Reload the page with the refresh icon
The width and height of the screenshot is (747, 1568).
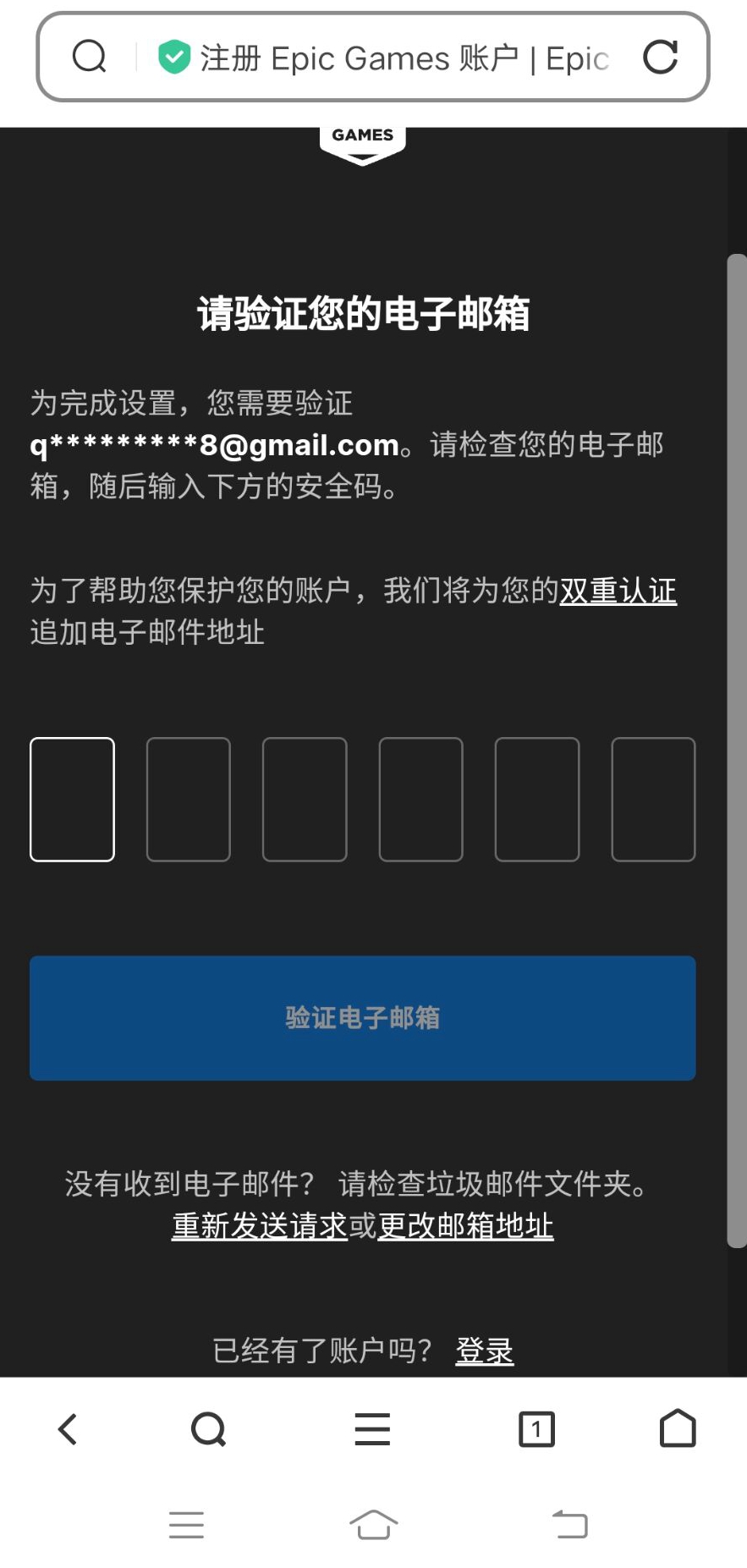tap(660, 58)
